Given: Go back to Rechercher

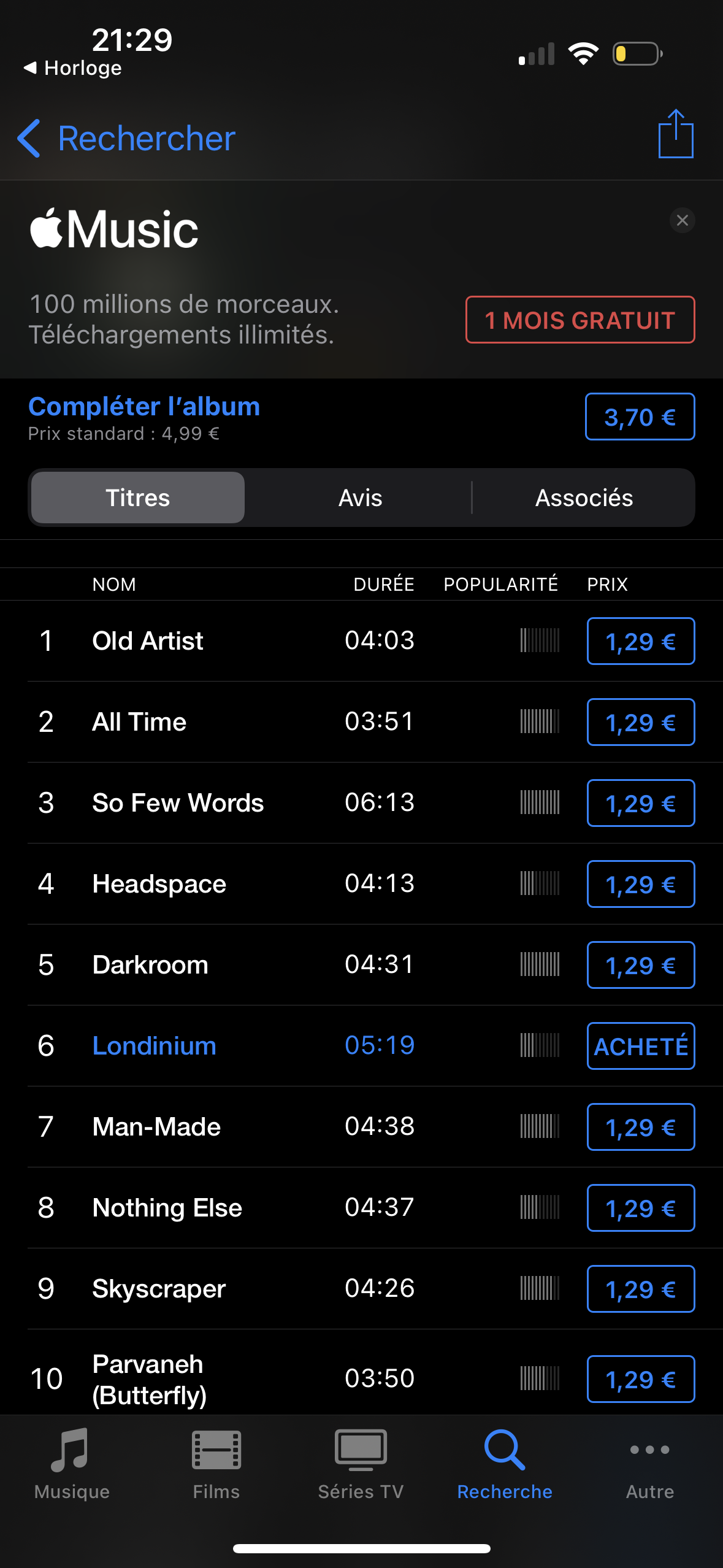Looking at the screenshot, I should tap(127, 138).
